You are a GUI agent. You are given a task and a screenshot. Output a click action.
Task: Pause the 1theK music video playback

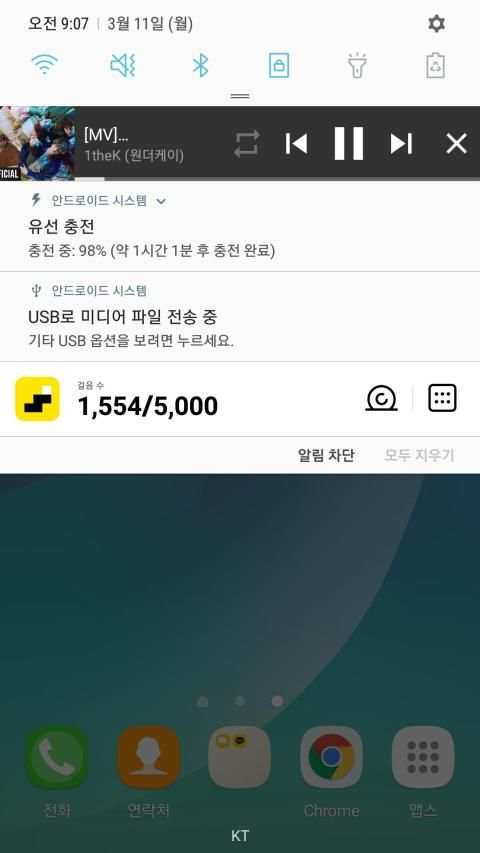pyautogui.click(x=348, y=144)
